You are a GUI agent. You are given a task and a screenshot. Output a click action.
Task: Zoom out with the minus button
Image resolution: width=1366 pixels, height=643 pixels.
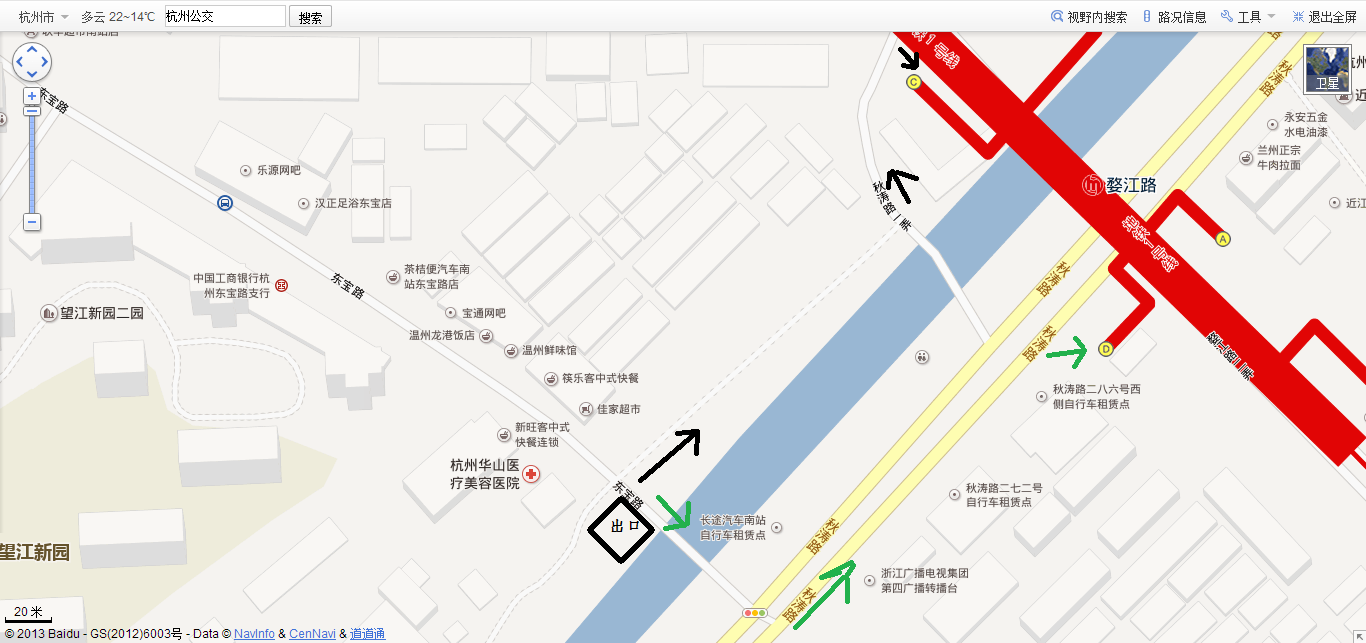coord(32,222)
